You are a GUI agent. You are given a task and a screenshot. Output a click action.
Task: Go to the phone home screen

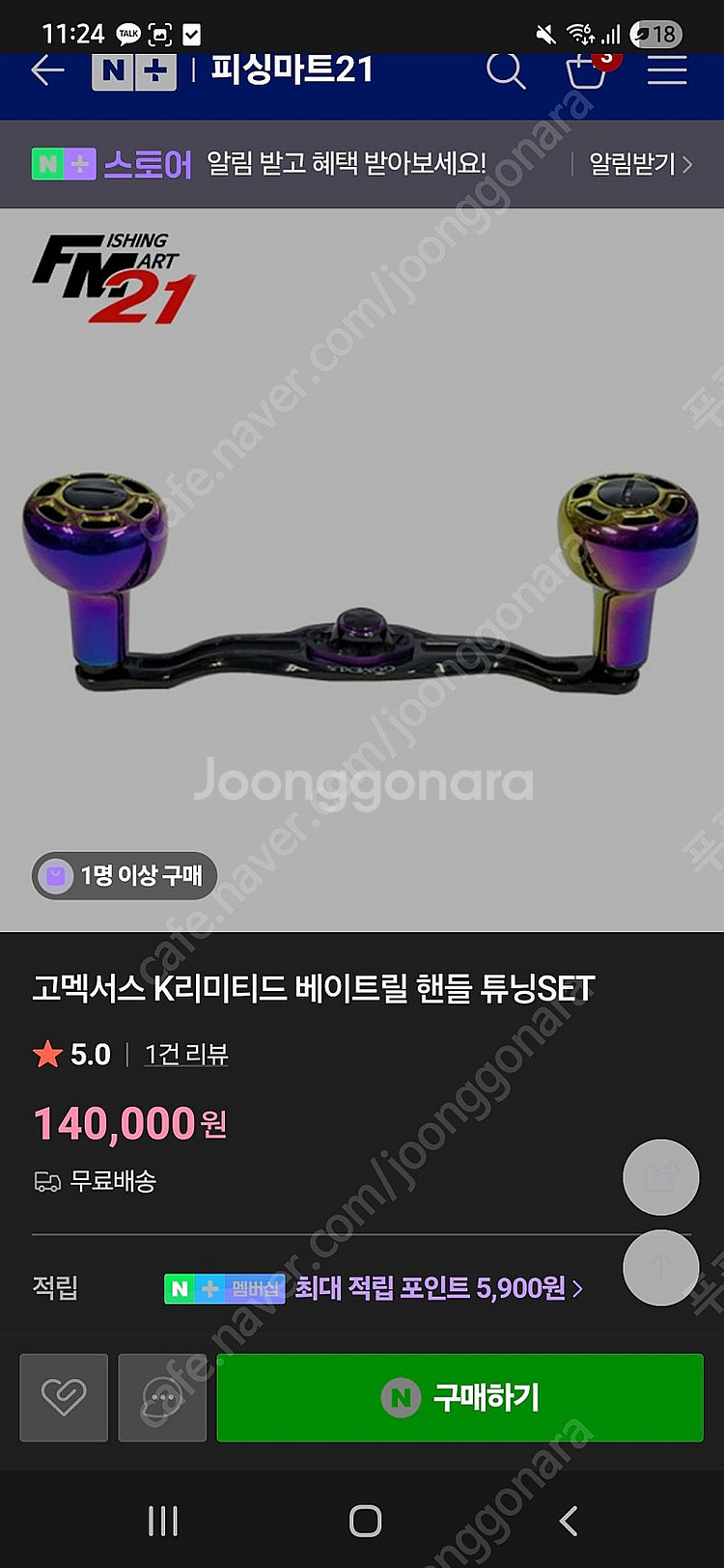point(365,1521)
